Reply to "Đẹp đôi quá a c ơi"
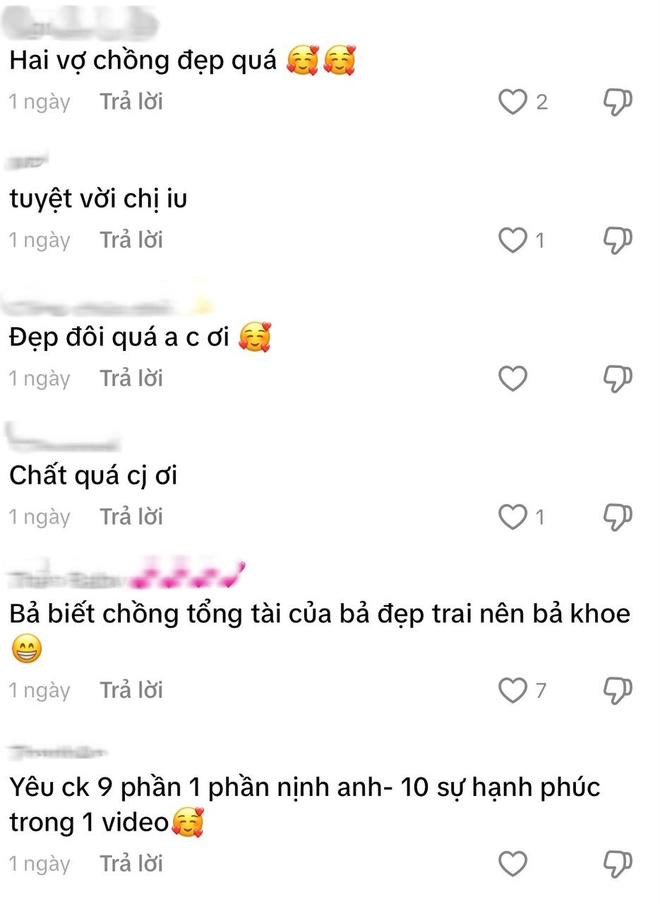This screenshot has width=660, height=904. [131, 378]
